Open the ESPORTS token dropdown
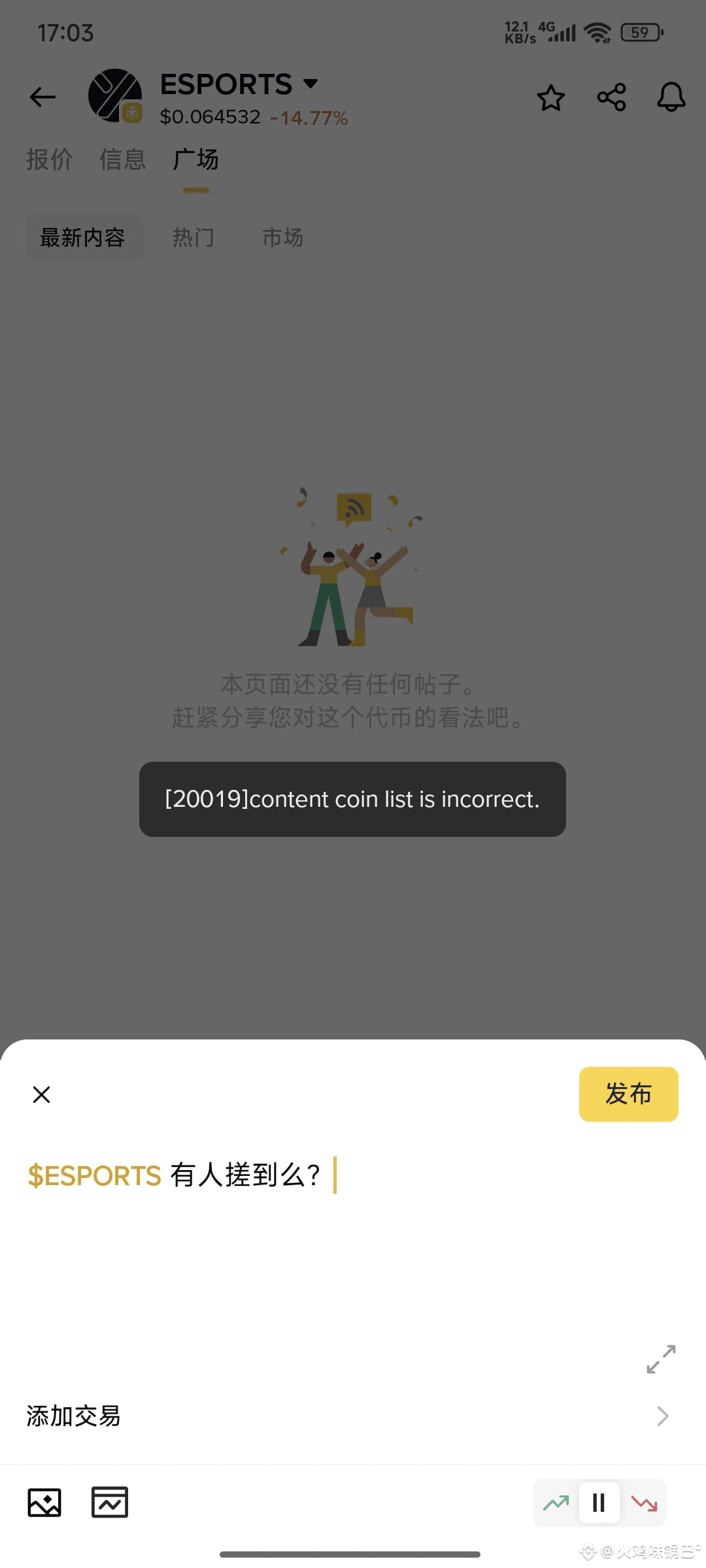Viewport: 706px width, 1568px height. 311,84
